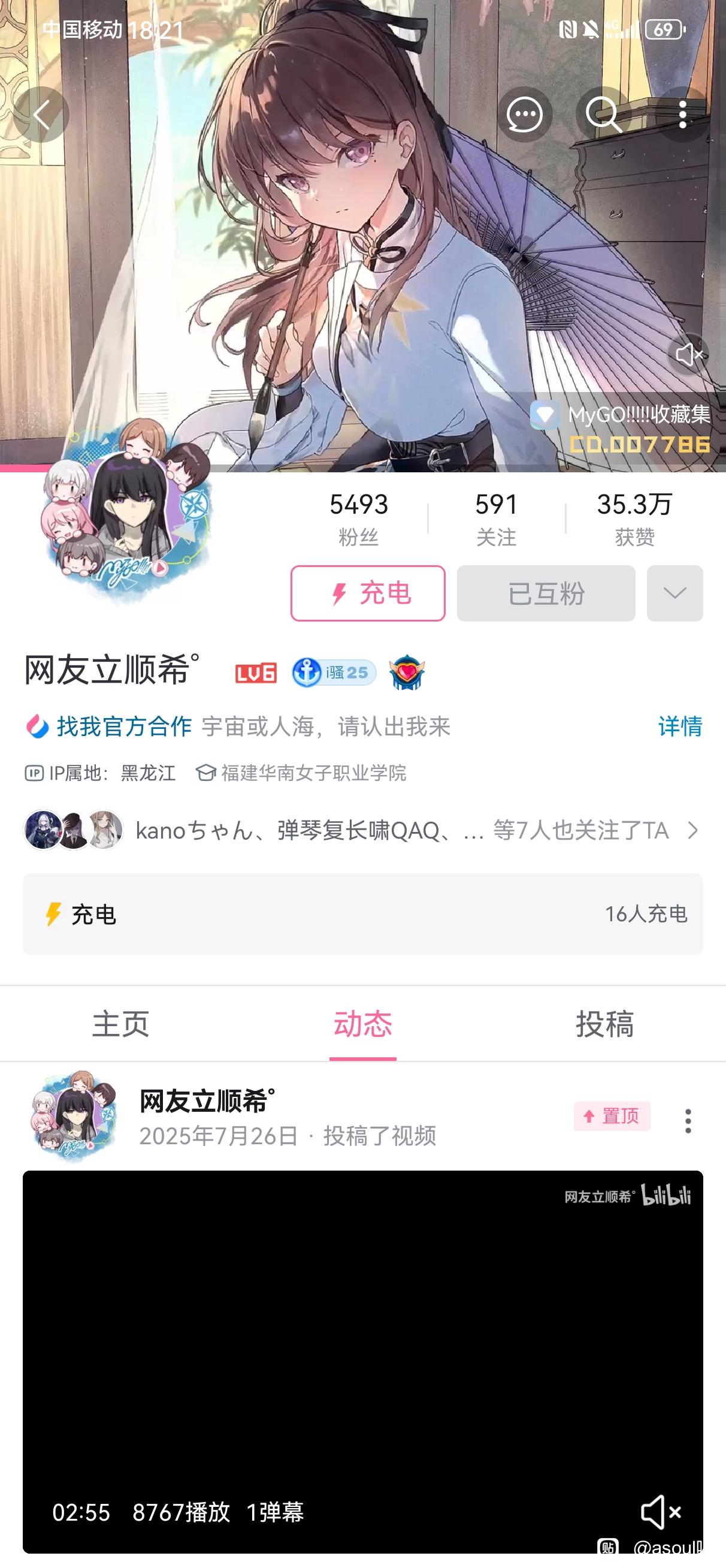
Task: Tap the 已互粉 follow status button
Action: 546,593
